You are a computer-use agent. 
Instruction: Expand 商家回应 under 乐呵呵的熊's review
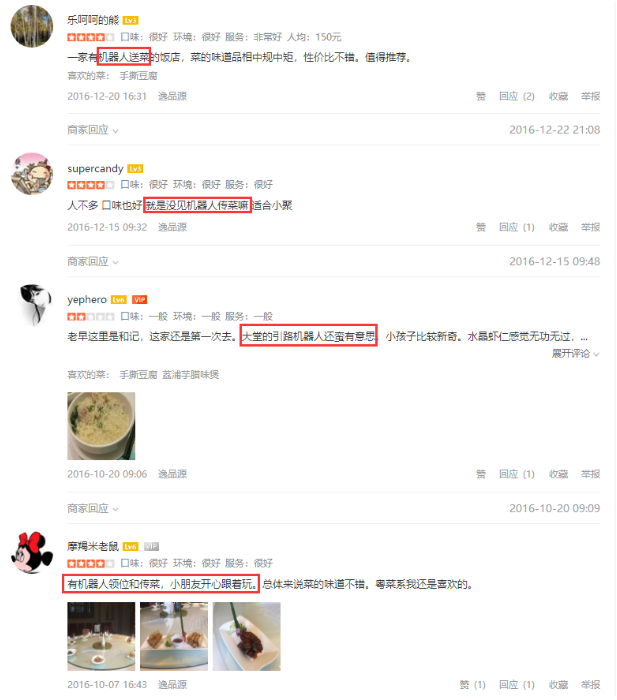93,130
